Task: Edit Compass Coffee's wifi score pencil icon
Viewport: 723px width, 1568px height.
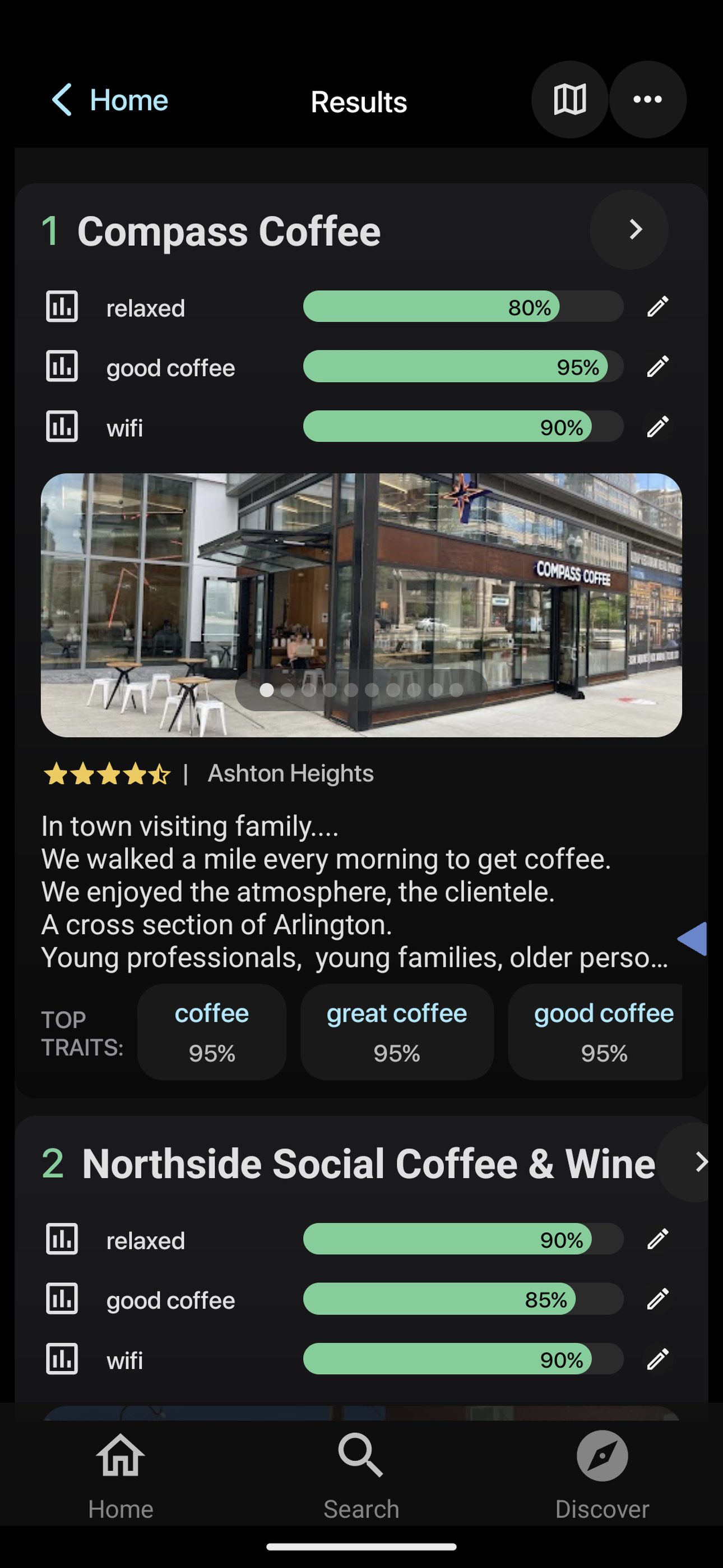Action: [657, 426]
